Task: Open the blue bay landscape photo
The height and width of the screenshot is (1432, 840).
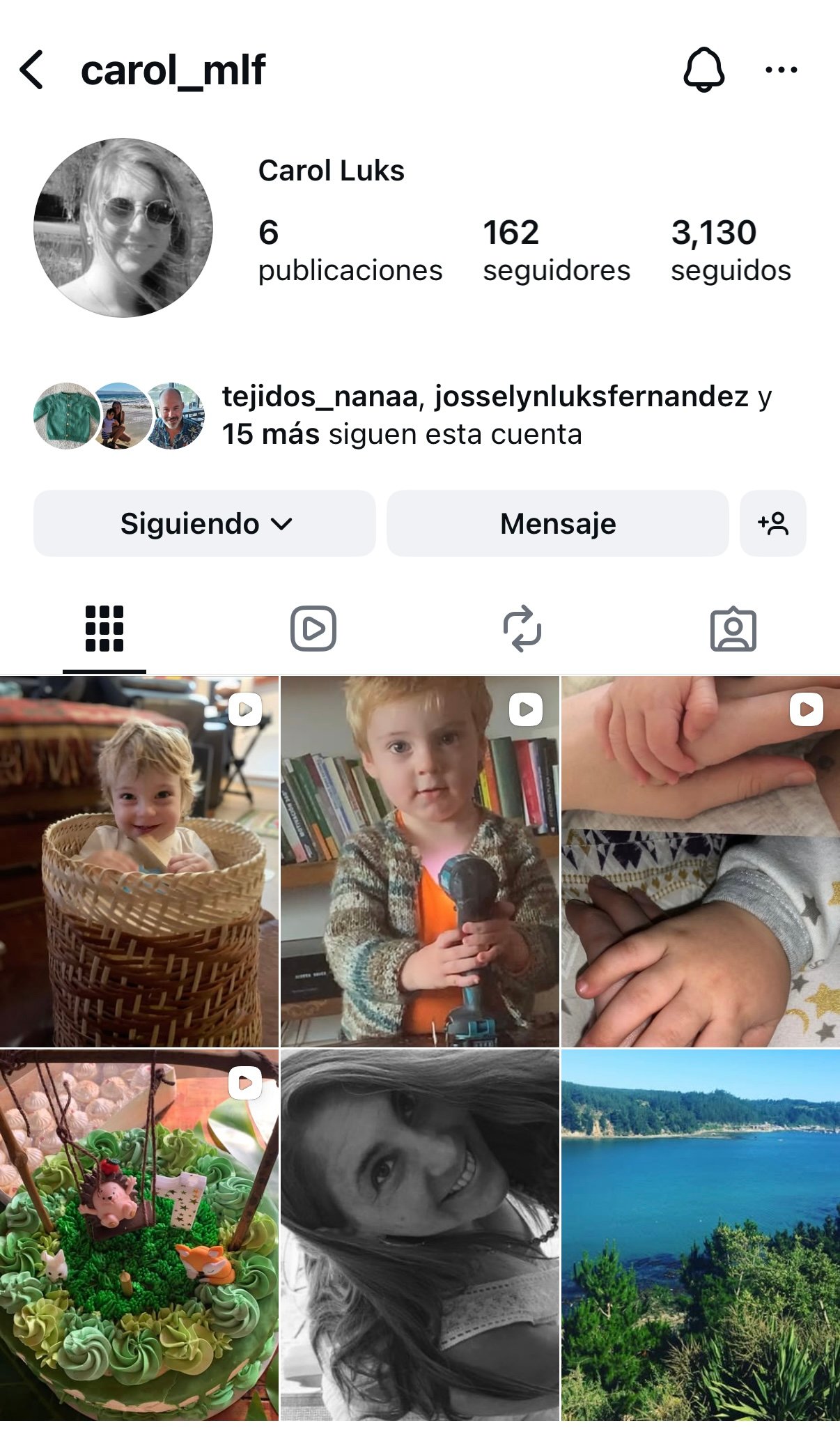Action: 700,1234
